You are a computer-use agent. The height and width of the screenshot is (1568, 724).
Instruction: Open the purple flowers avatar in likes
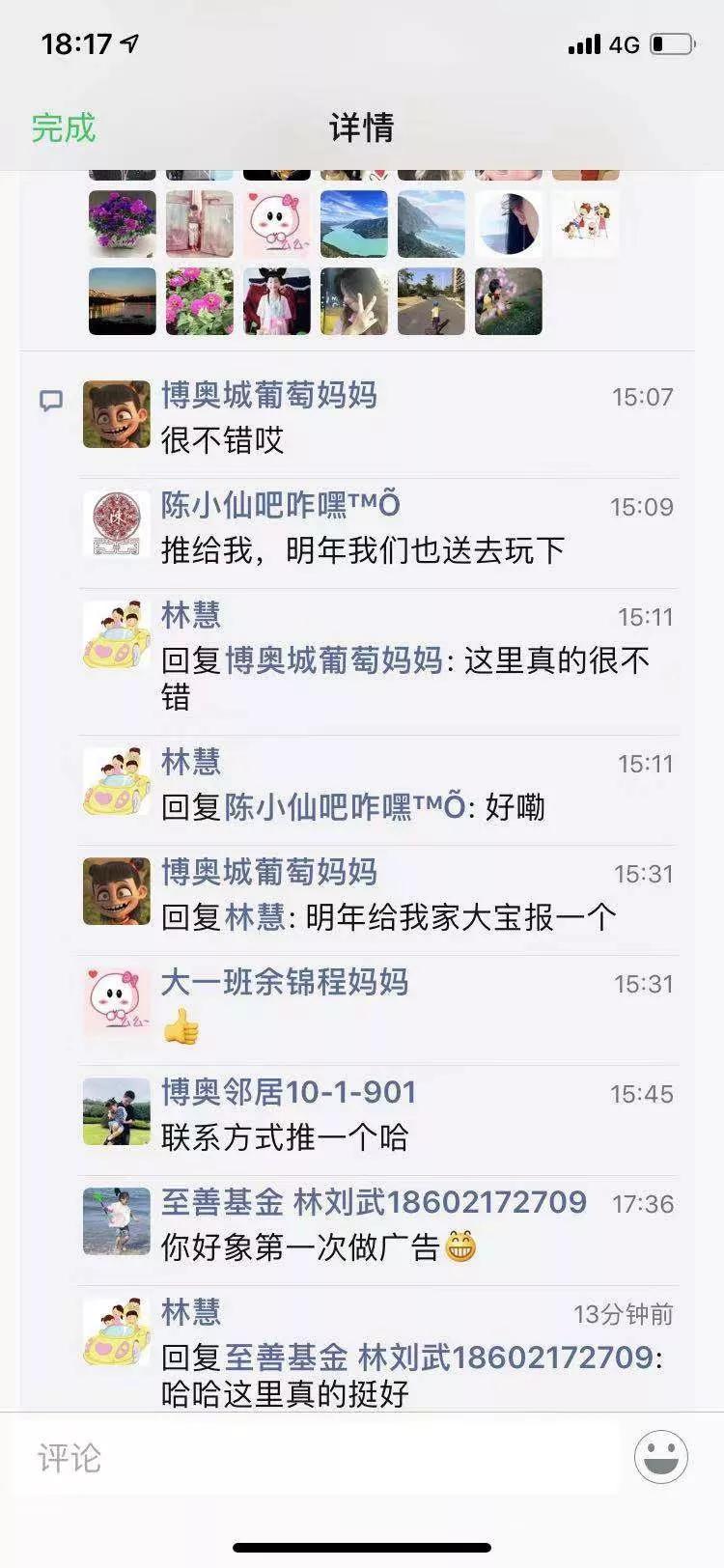click(x=122, y=224)
